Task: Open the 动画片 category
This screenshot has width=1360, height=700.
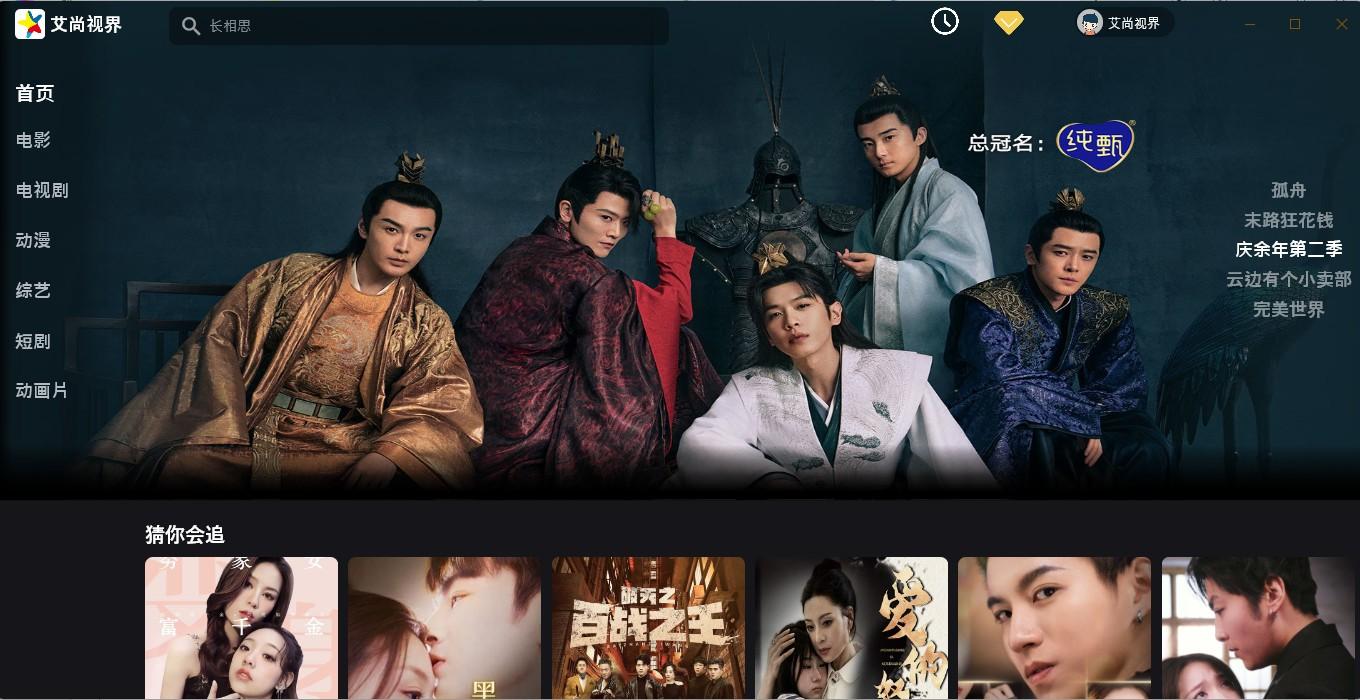Action: [42, 391]
